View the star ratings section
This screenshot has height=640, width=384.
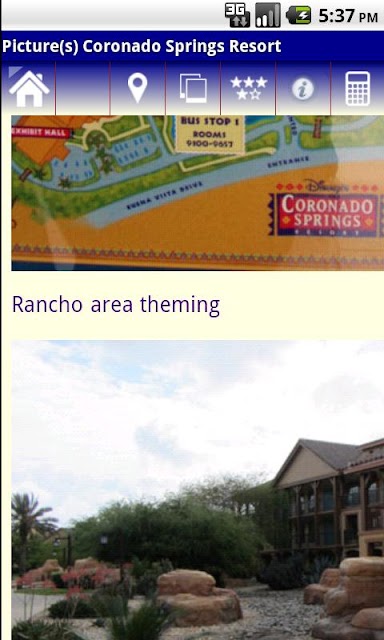[x=249, y=88]
